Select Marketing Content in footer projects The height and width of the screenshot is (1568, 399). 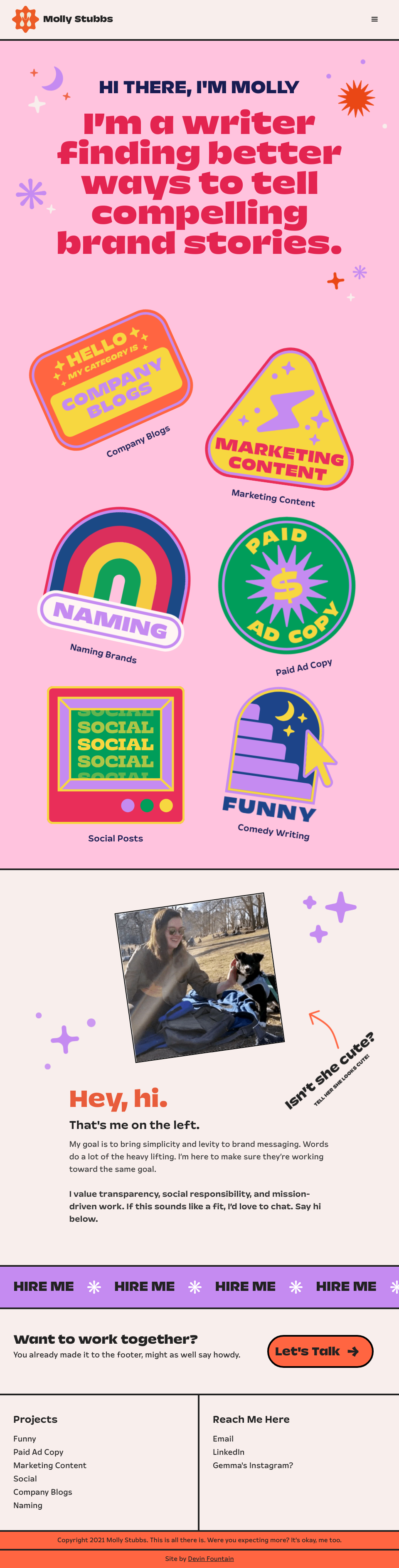(50, 1465)
